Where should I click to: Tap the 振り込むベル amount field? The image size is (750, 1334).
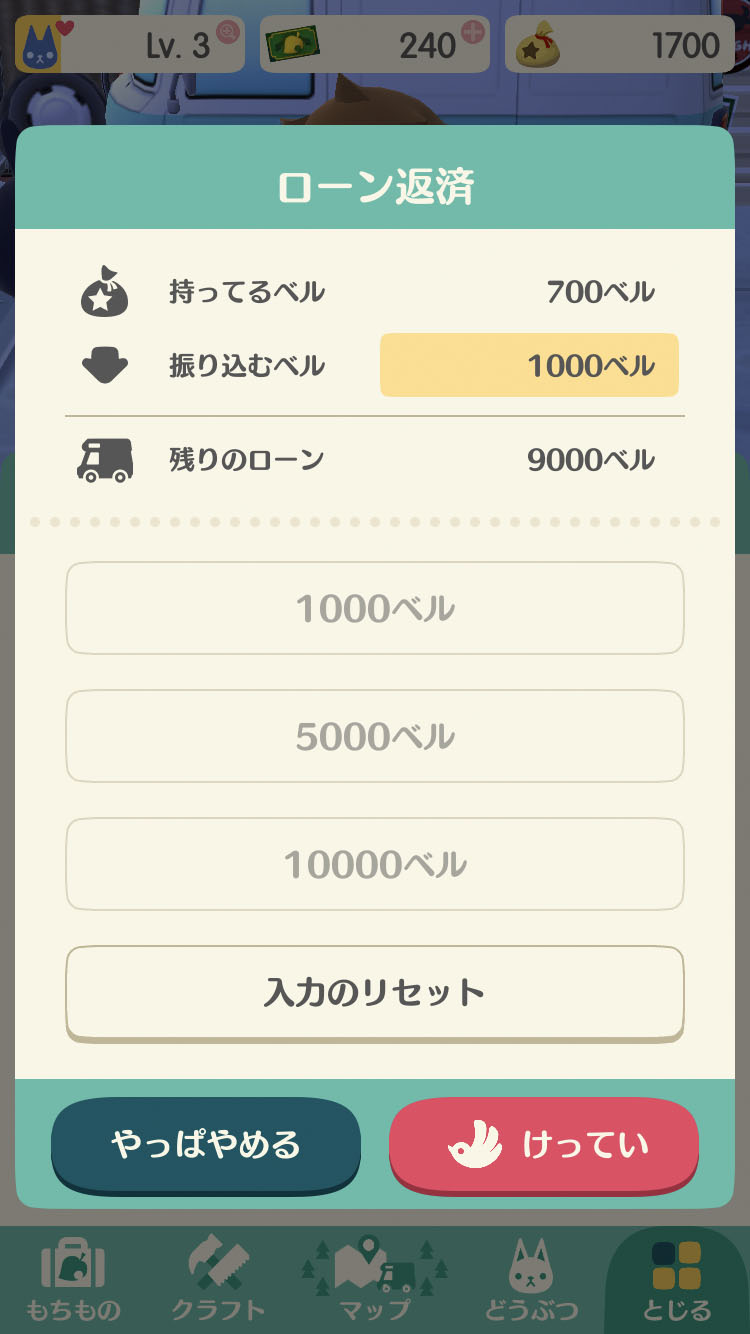[x=528, y=365]
